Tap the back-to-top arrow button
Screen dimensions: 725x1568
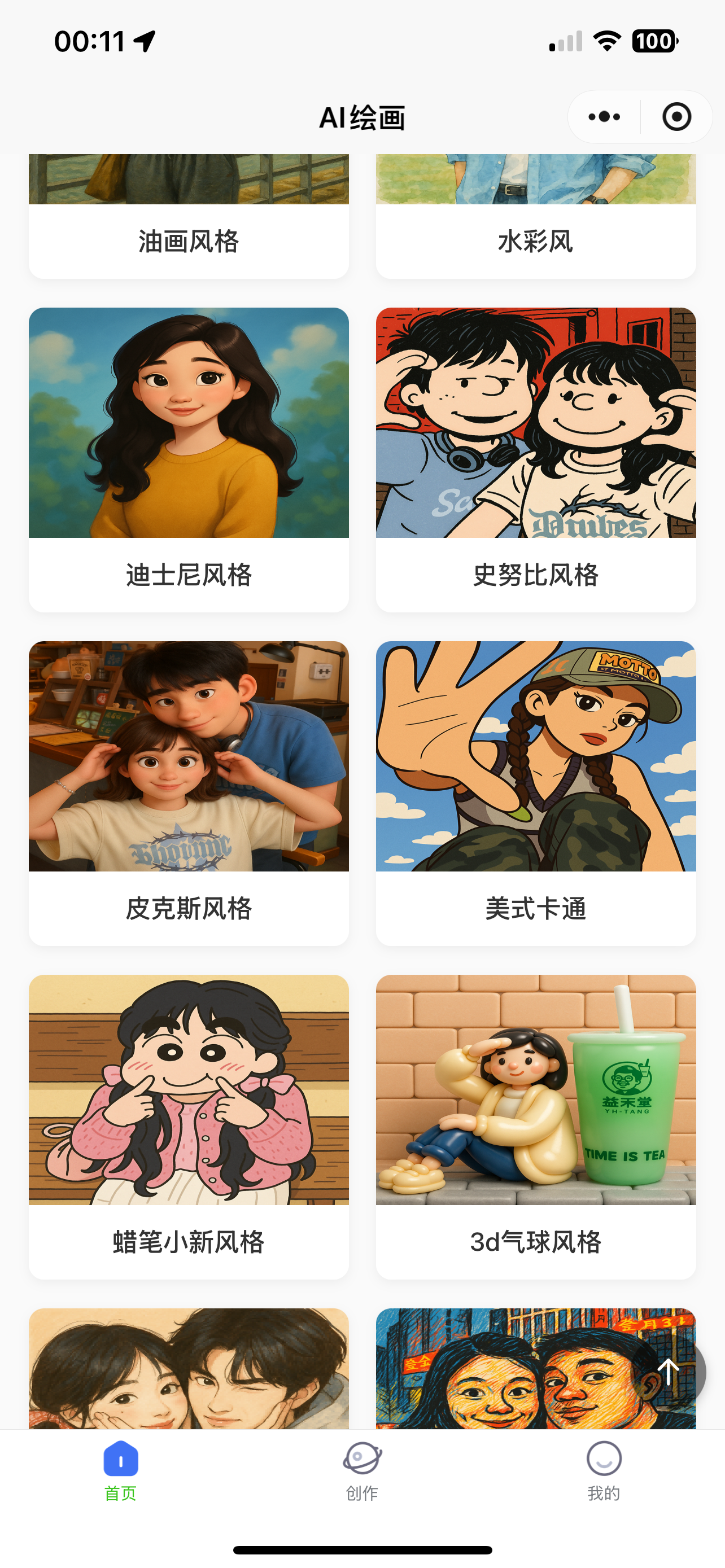pos(669,1372)
